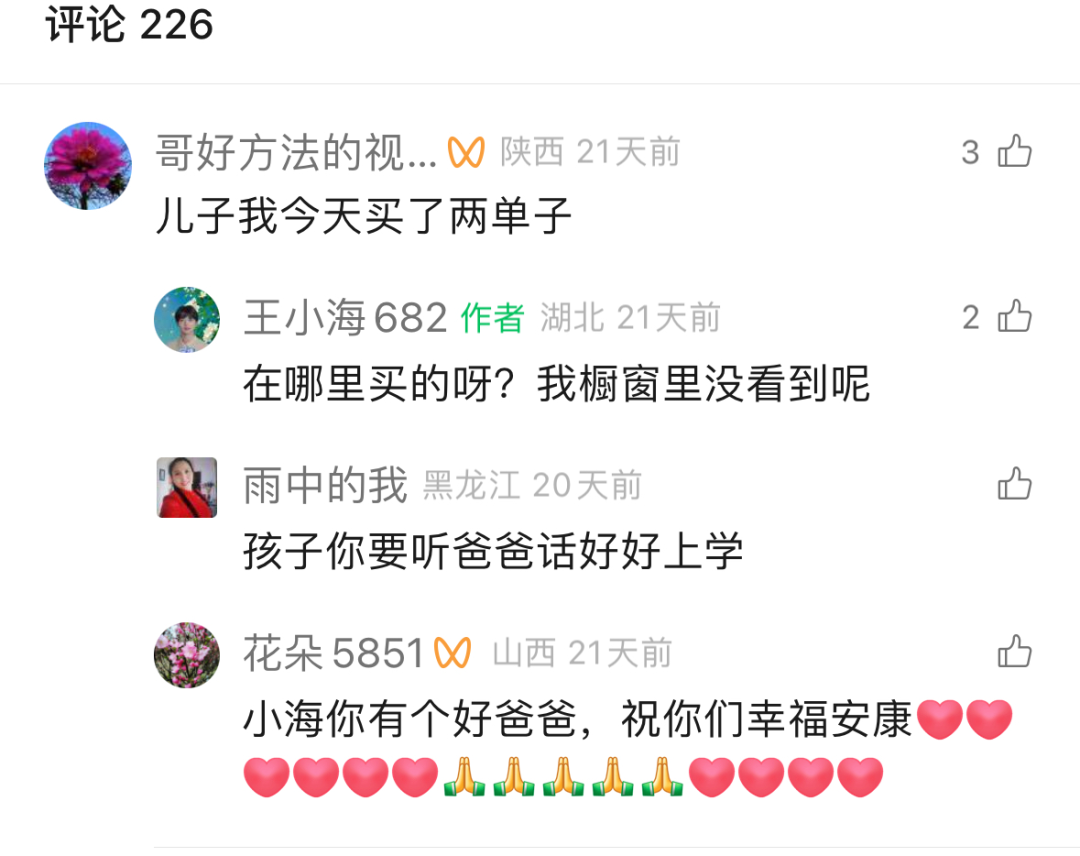This screenshot has width=1080, height=856.
Task: Open username 雨中的我
Action: pyautogui.click(x=325, y=486)
